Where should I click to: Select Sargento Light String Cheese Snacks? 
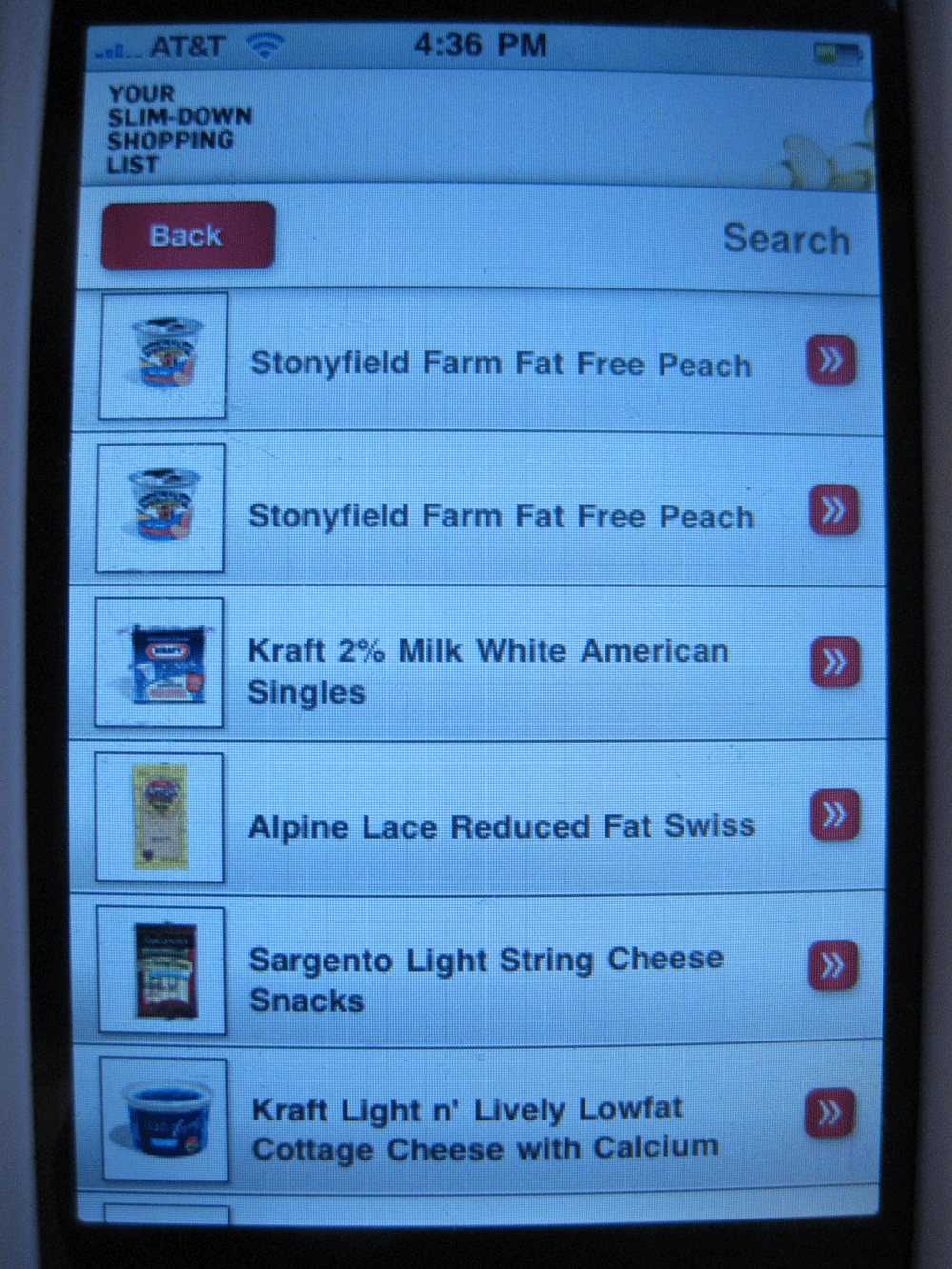click(486, 979)
